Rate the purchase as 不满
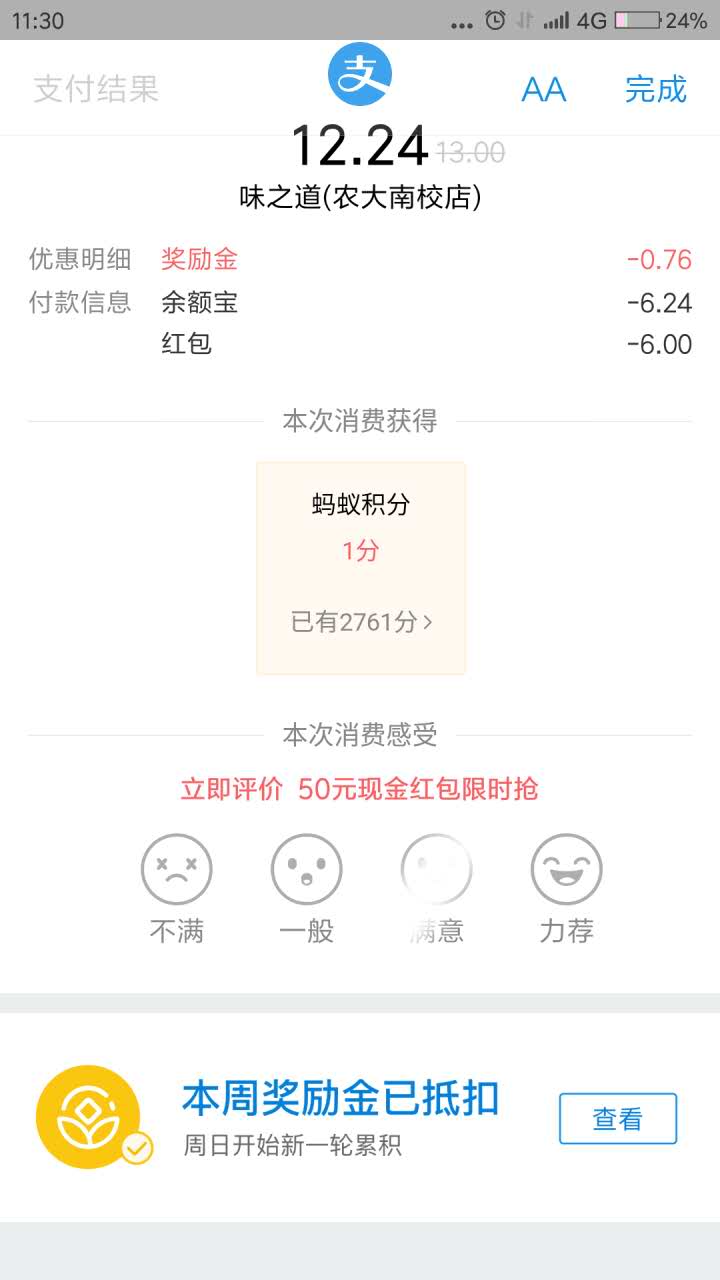720x1280 pixels. 177,889
